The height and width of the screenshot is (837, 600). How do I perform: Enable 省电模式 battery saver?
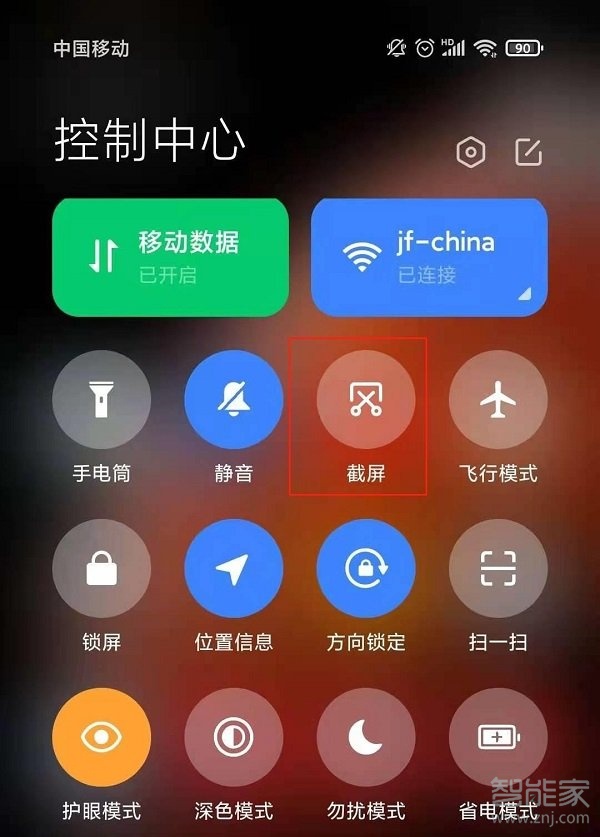click(x=497, y=738)
